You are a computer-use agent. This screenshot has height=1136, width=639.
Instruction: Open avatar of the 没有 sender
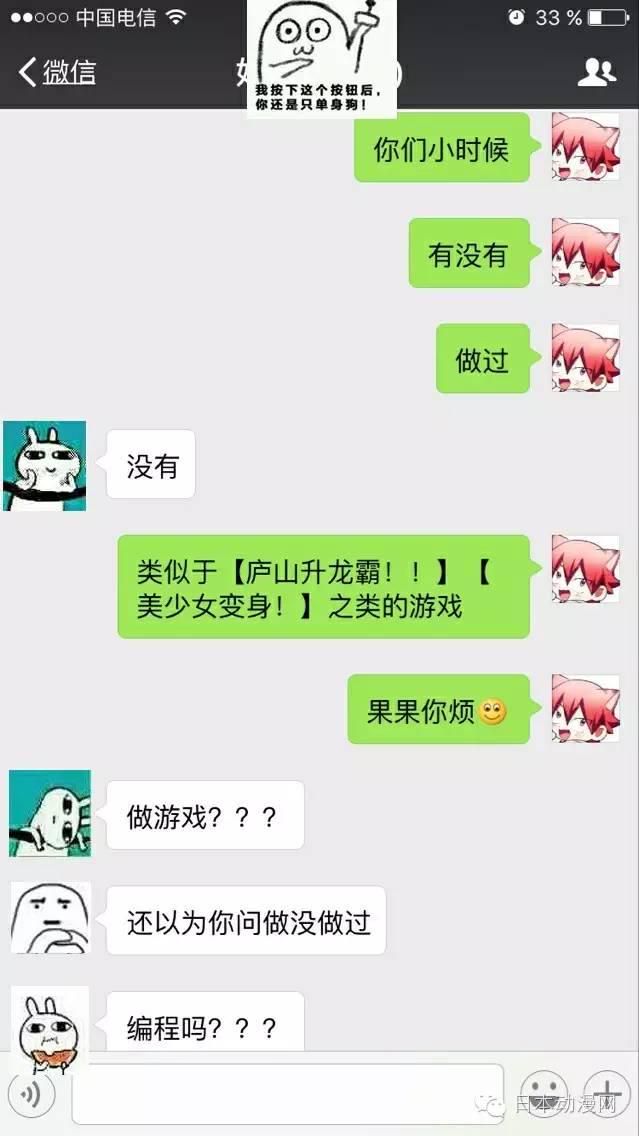[x=45, y=466]
